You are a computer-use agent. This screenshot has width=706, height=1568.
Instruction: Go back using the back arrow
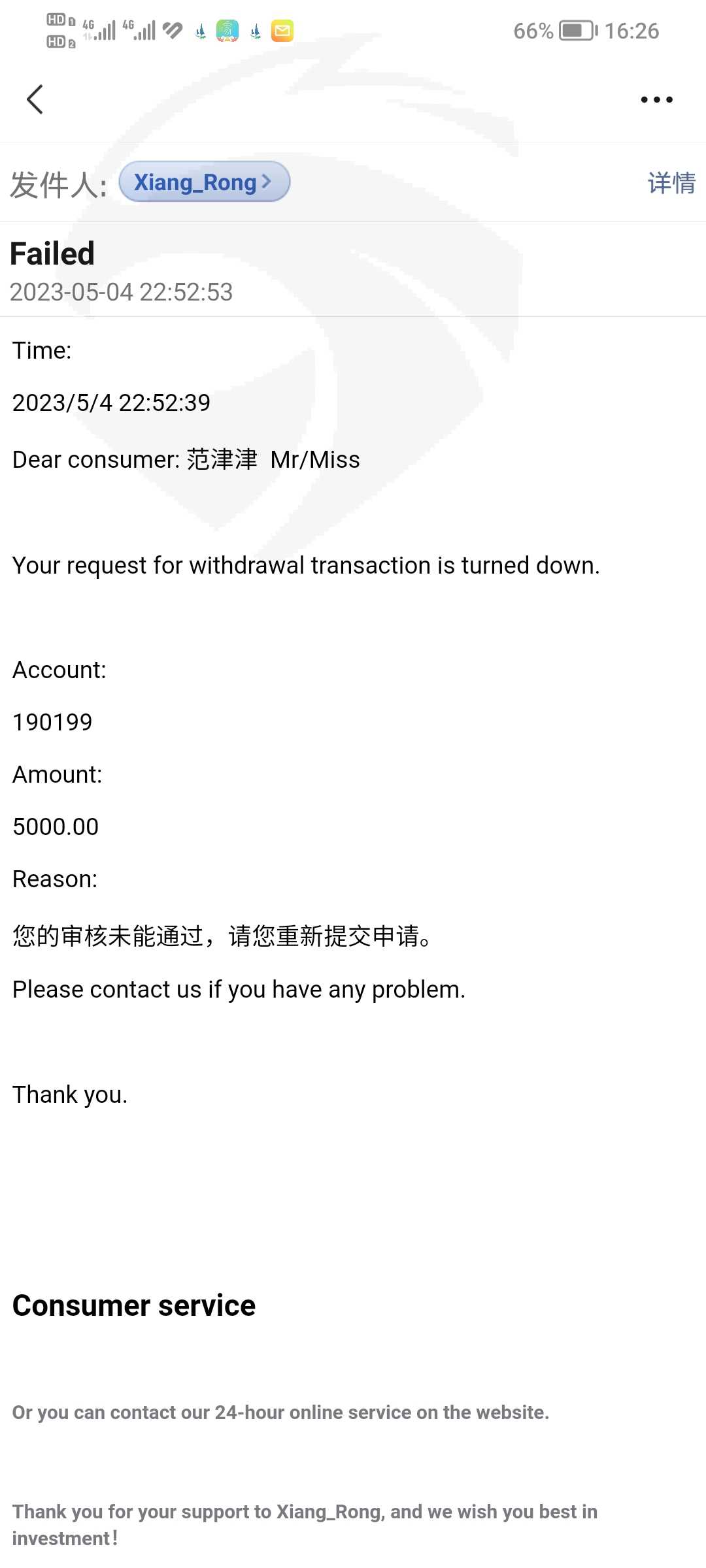tap(35, 99)
